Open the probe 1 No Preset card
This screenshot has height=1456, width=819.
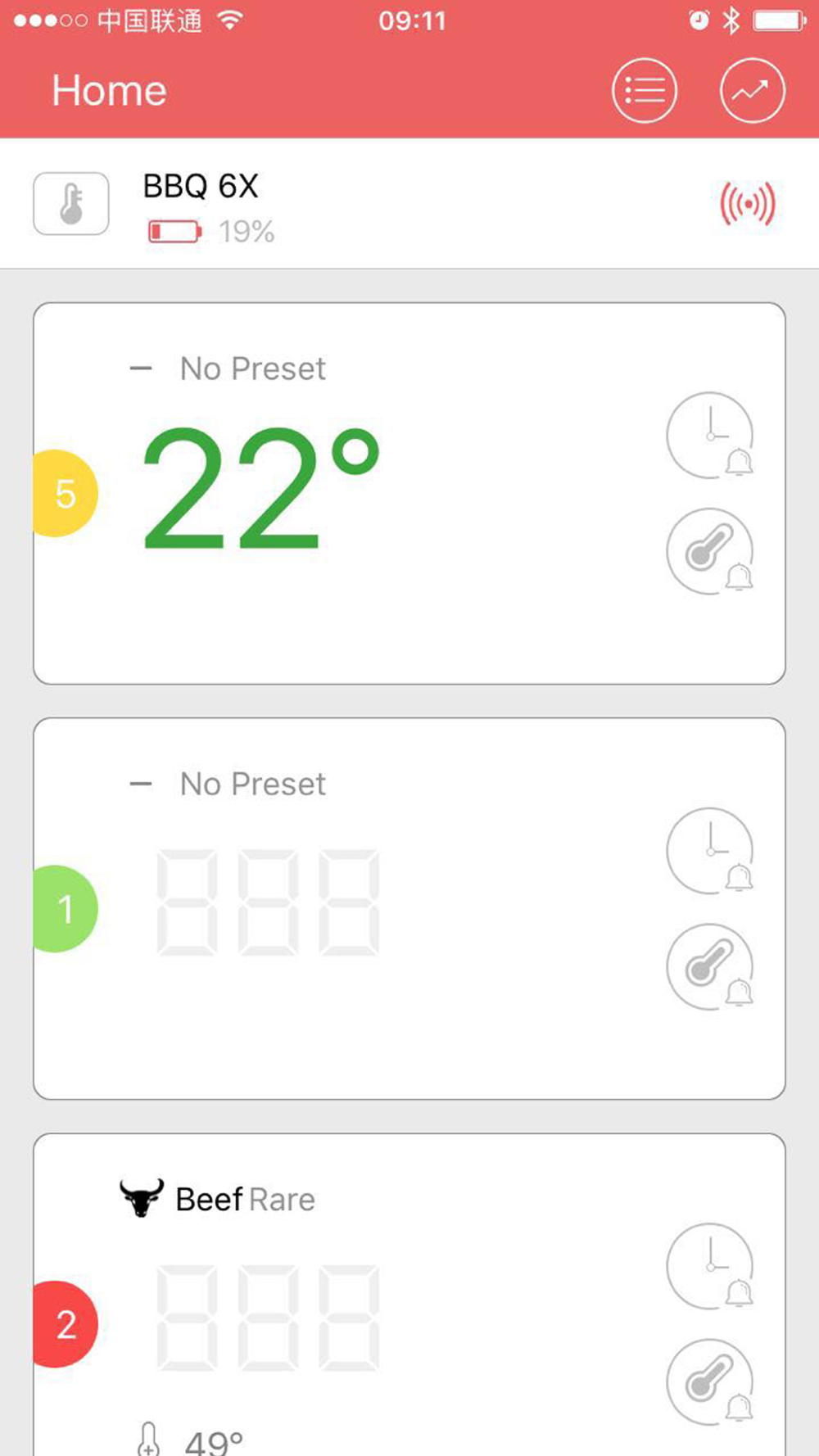(x=409, y=908)
